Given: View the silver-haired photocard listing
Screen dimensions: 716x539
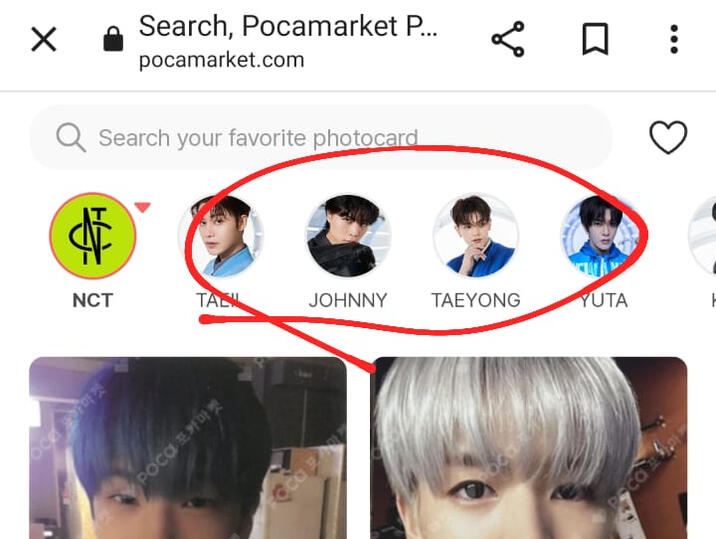Looking at the screenshot, I should [x=529, y=448].
